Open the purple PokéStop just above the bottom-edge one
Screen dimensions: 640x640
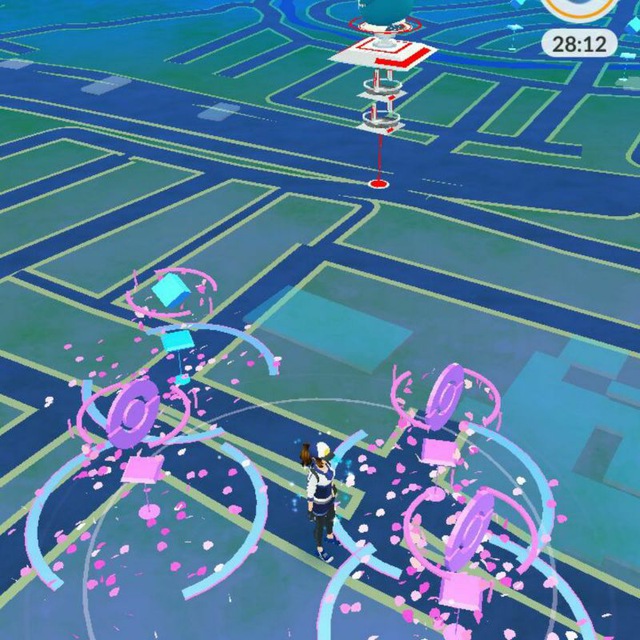click(x=445, y=397)
